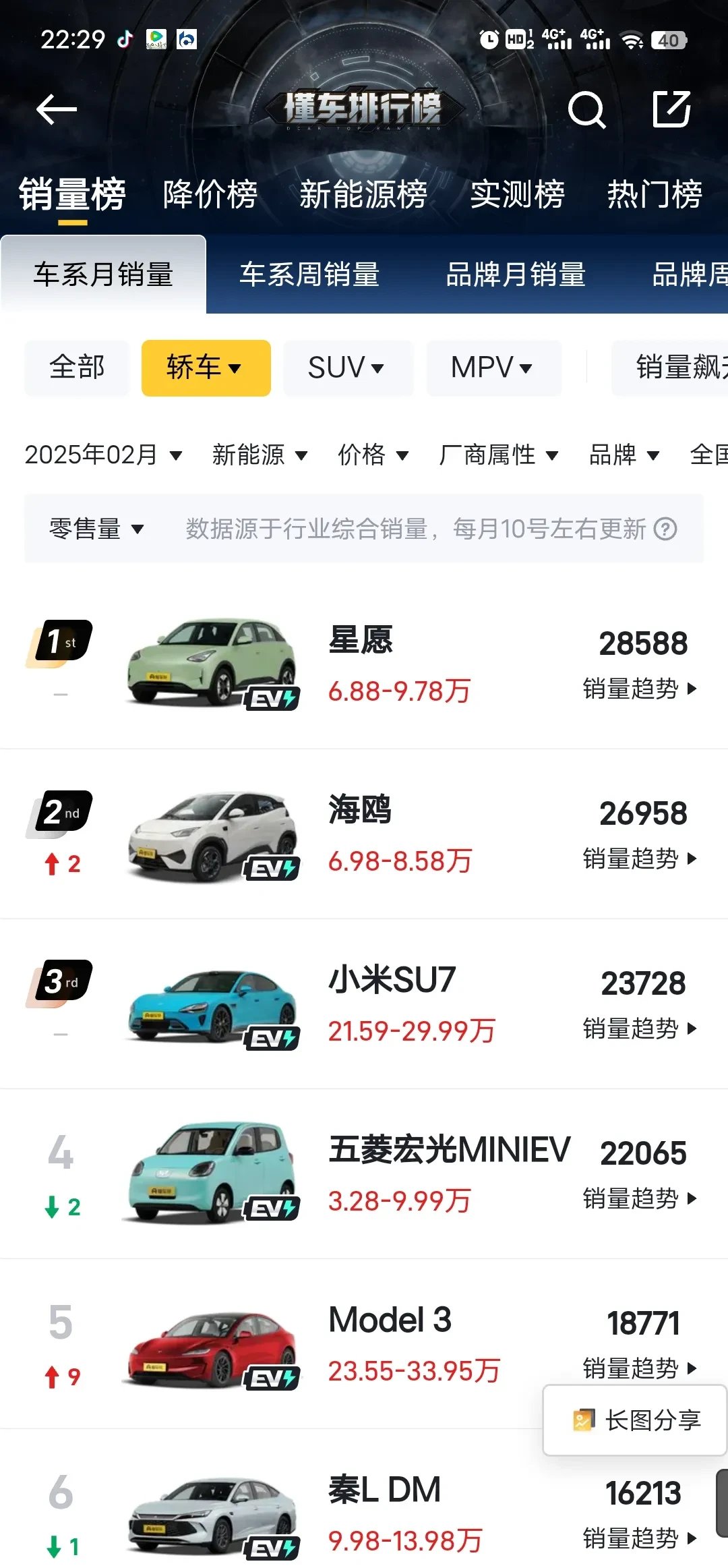The image size is (728, 1568).
Task: Select the 轿车 filter chip
Action: 206,368
